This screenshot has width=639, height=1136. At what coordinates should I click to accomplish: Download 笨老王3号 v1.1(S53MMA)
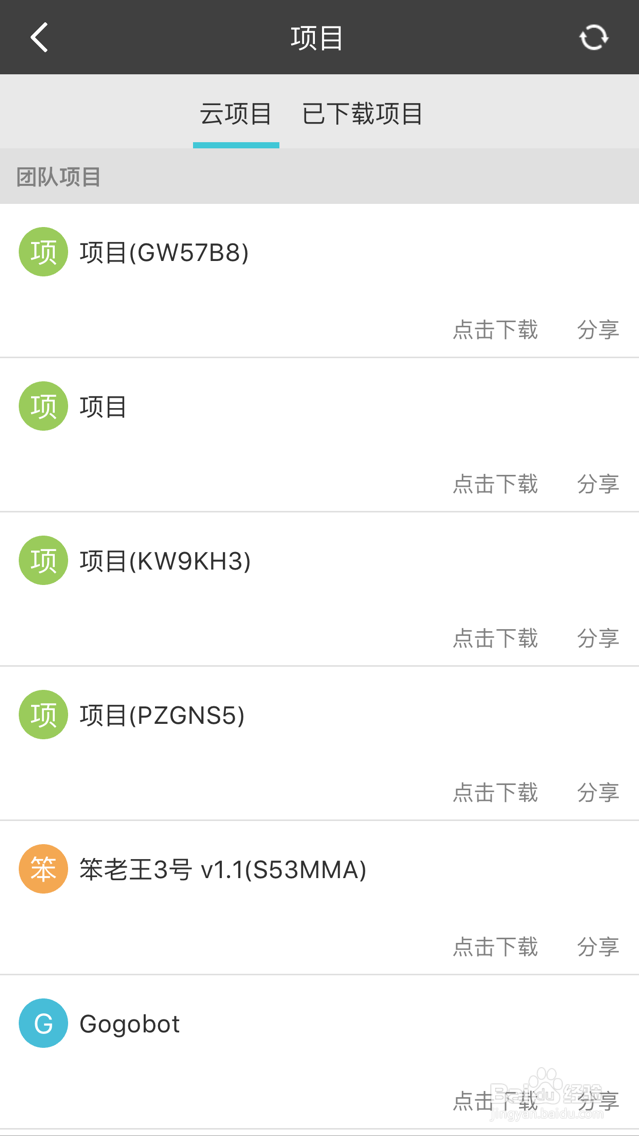point(496,946)
